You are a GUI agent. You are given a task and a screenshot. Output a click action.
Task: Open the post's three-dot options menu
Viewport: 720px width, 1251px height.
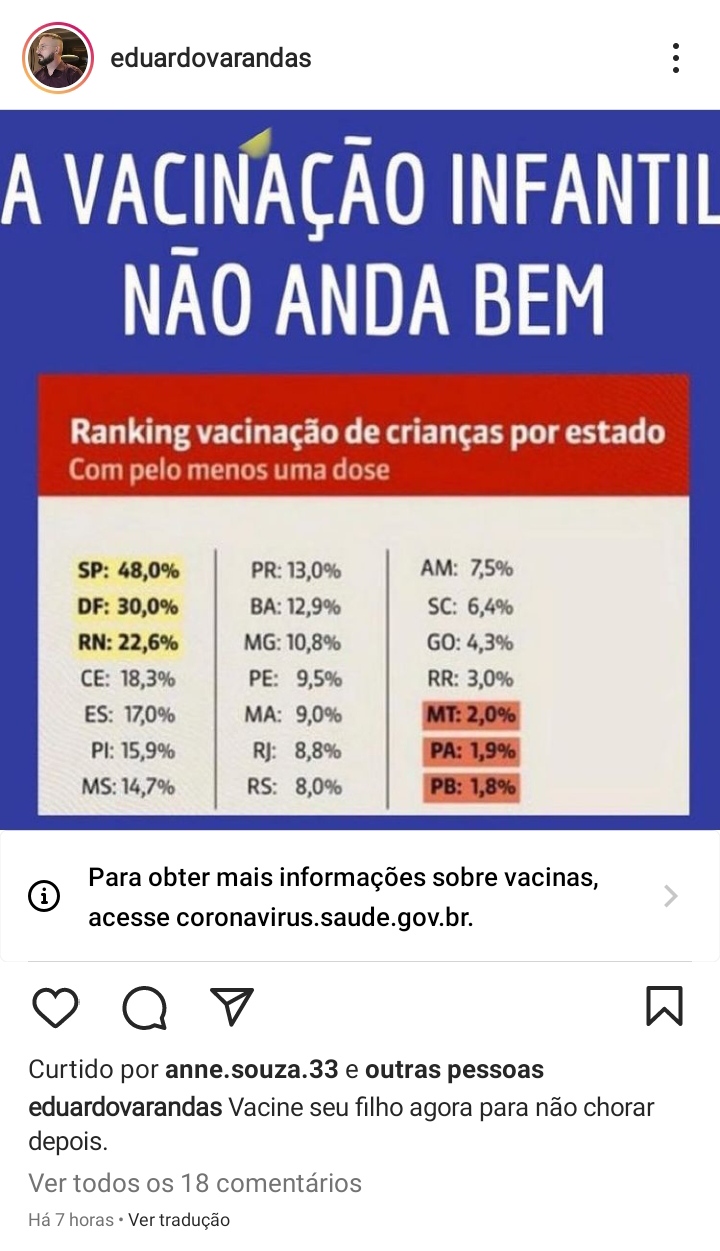pyautogui.click(x=676, y=58)
